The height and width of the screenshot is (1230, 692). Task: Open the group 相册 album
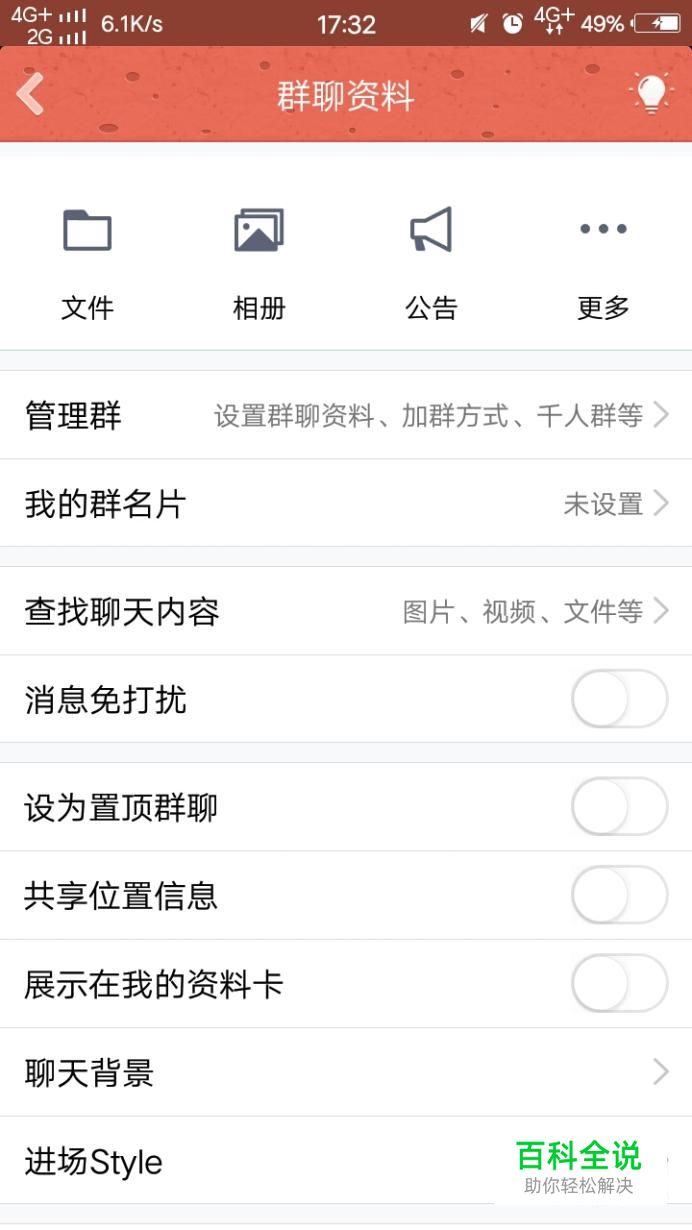click(259, 264)
